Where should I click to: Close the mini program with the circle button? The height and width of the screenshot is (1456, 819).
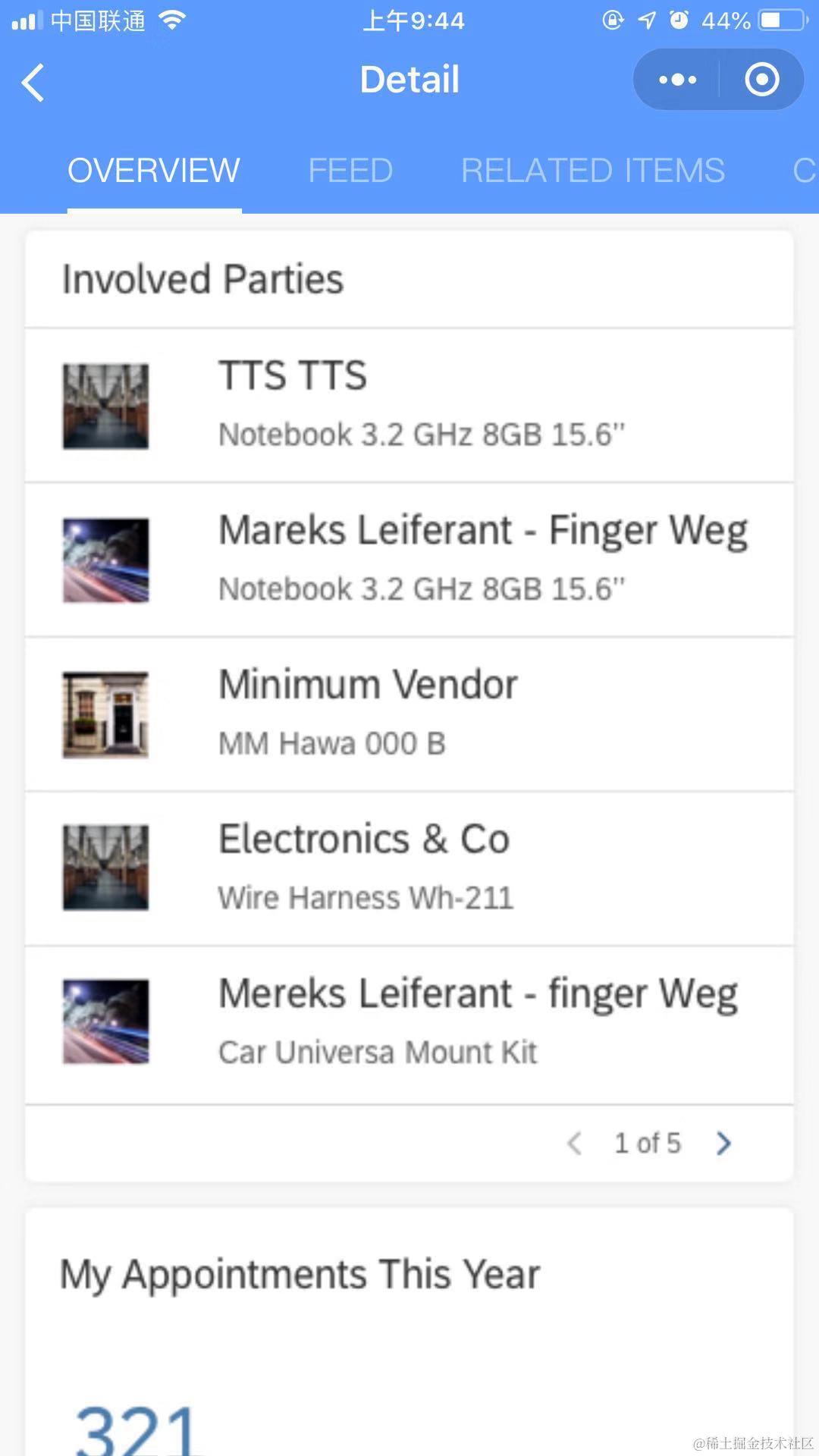coord(761,80)
